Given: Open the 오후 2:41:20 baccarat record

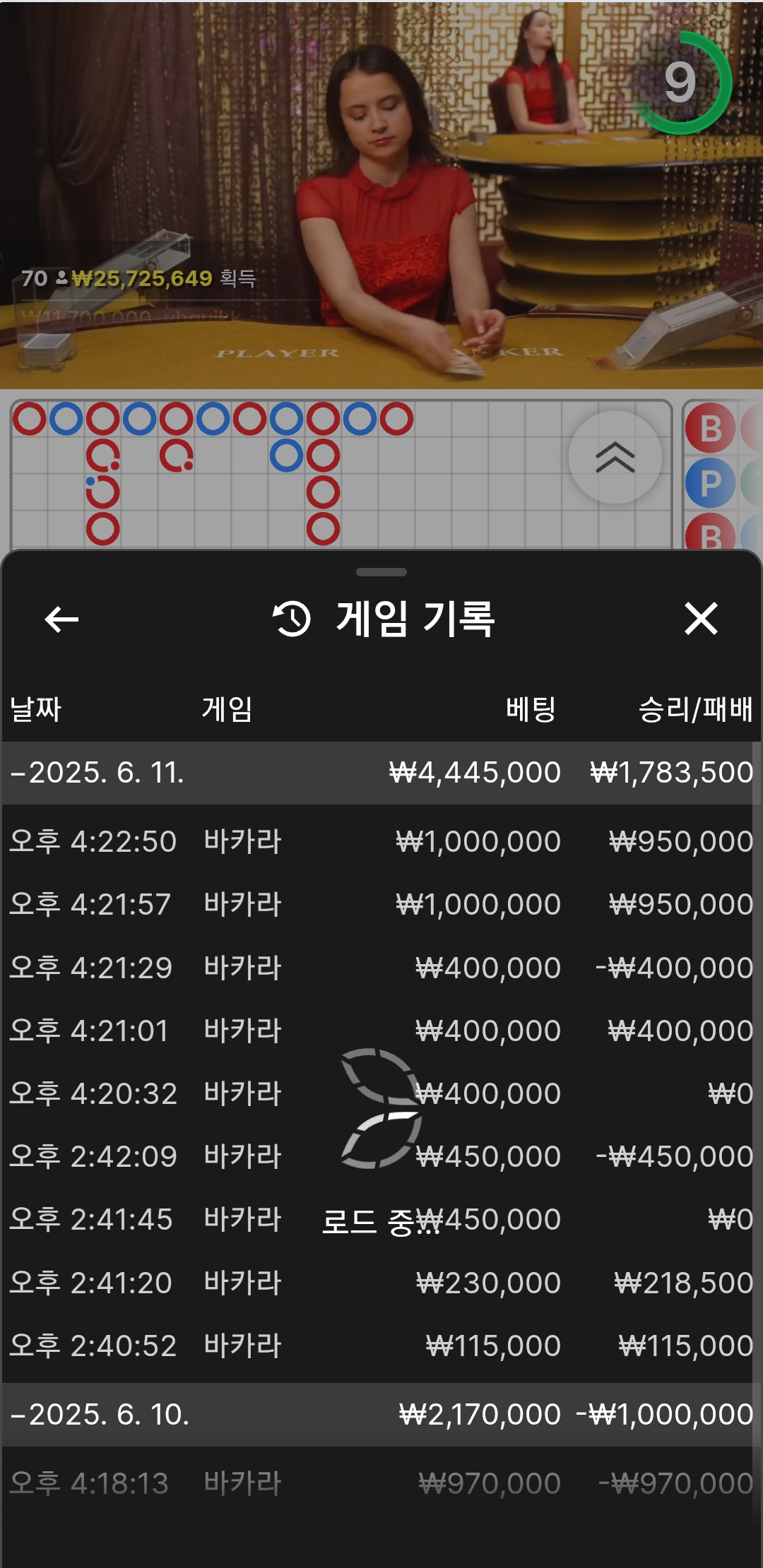Looking at the screenshot, I should [x=380, y=1283].
